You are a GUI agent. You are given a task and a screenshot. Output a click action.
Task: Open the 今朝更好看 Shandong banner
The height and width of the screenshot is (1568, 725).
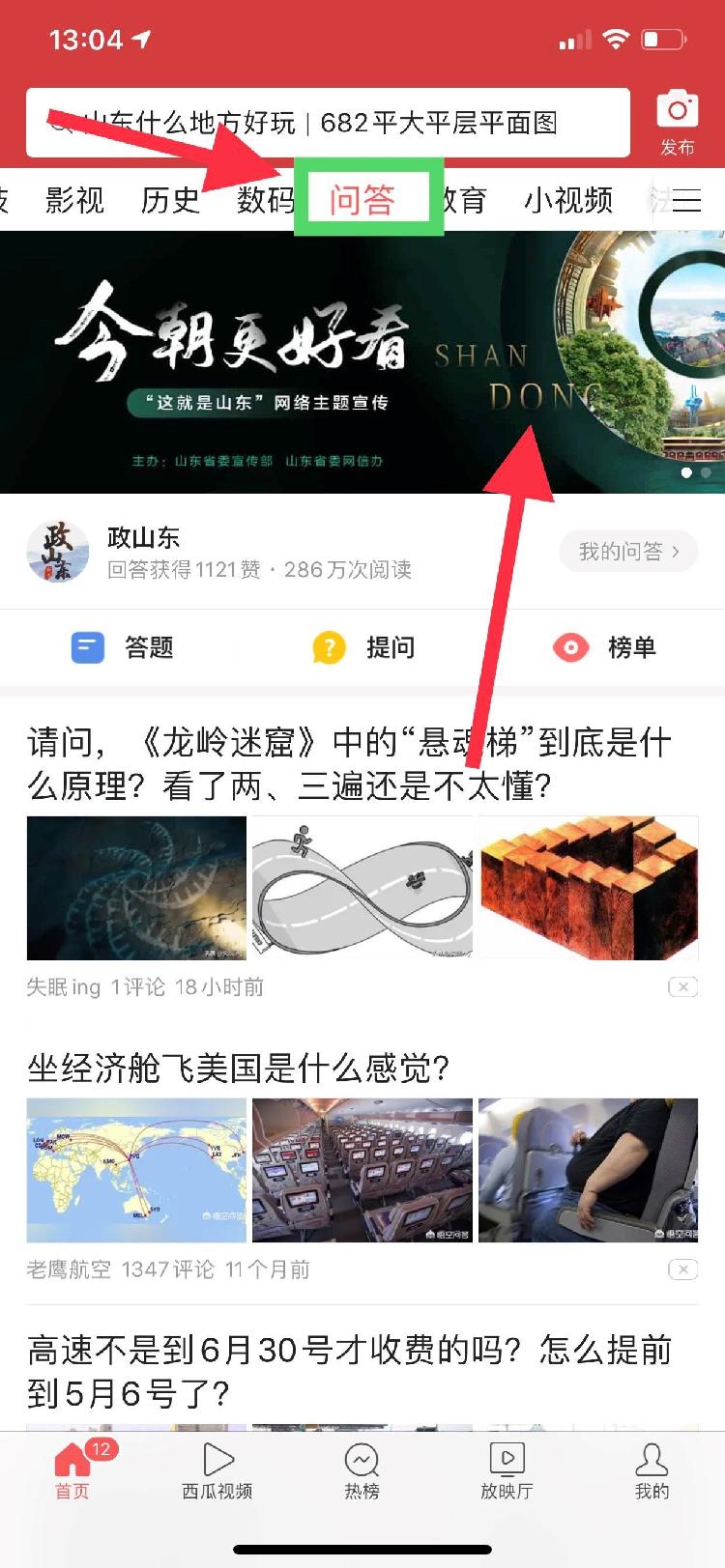(x=362, y=362)
